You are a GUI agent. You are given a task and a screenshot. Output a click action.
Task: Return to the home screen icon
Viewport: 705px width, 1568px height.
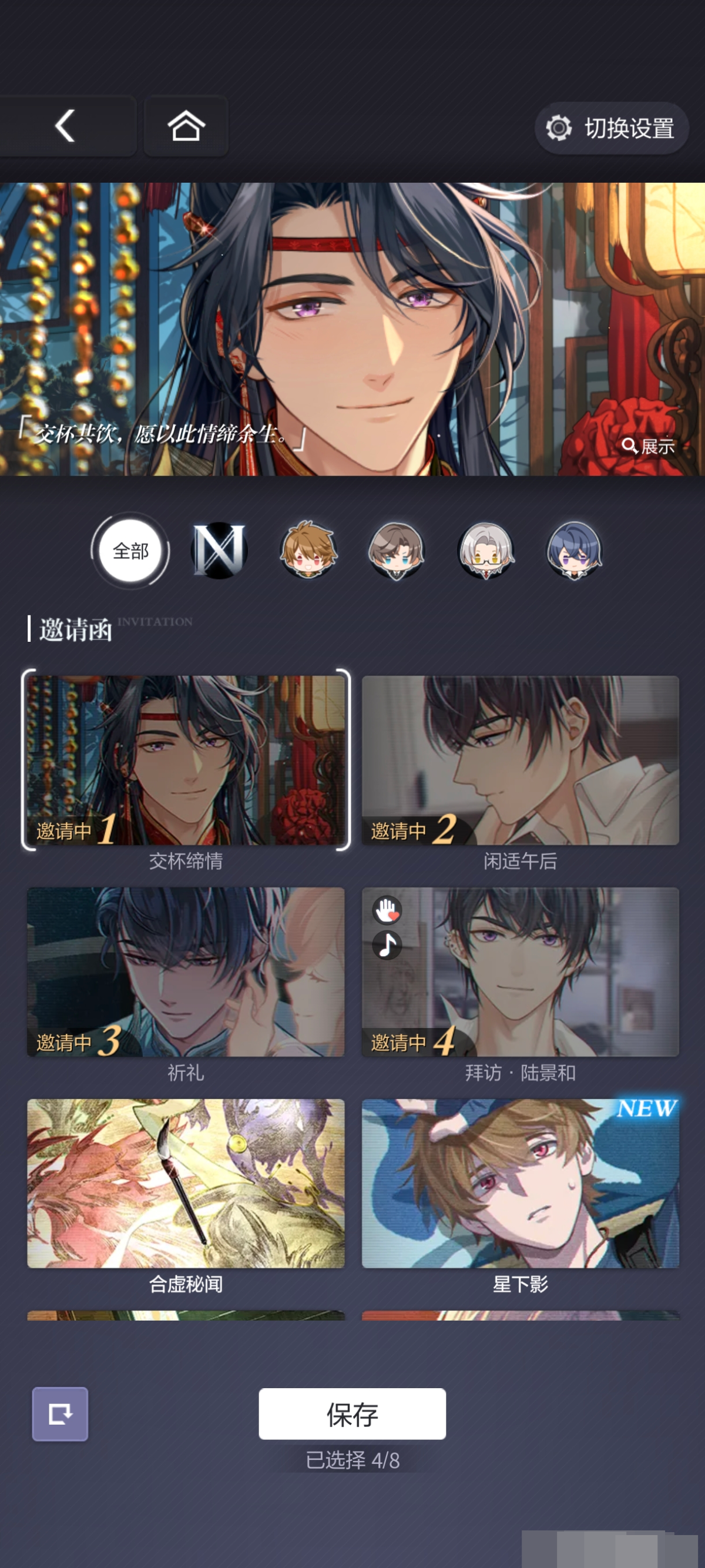(x=186, y=126)
